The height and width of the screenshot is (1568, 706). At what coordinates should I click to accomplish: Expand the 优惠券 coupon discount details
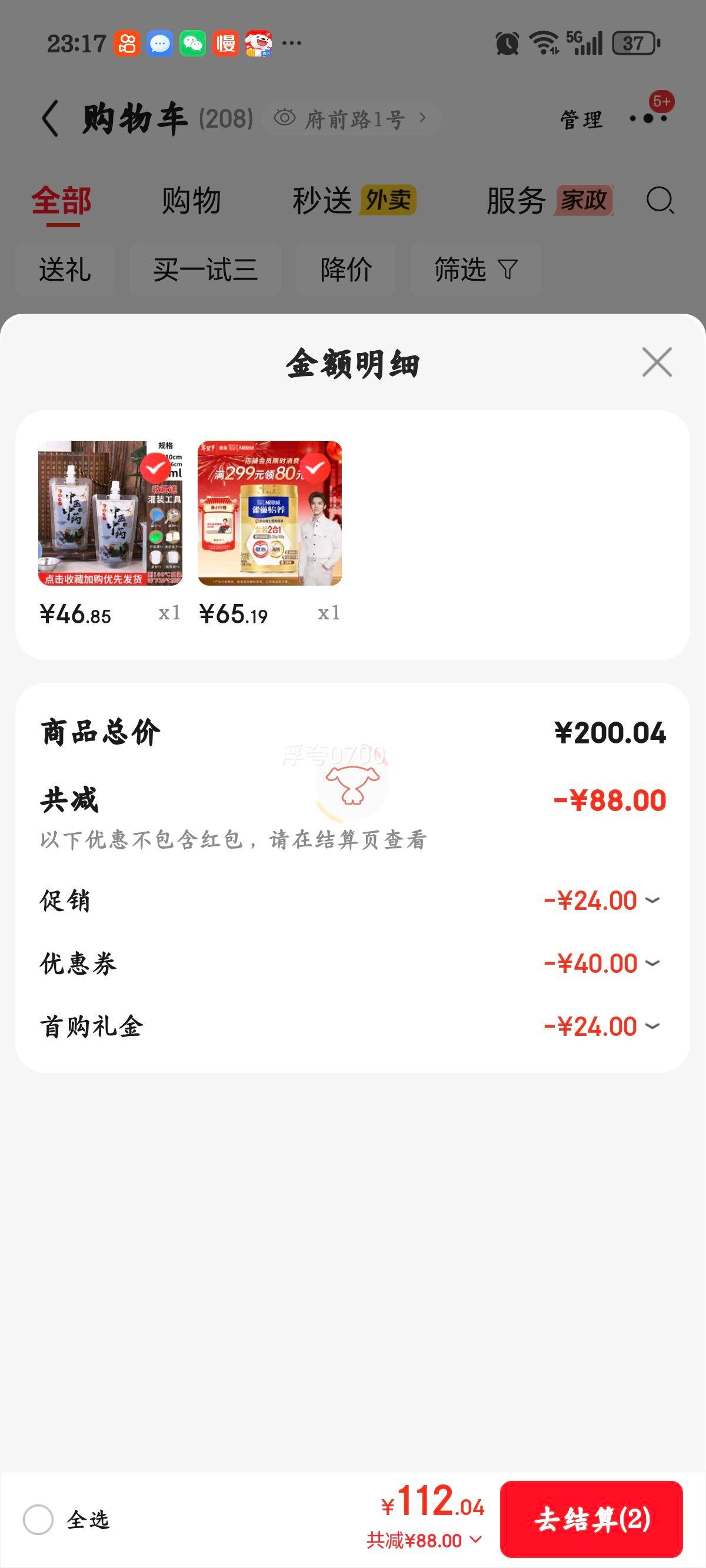pyautogui.click(x=653, y=964)
